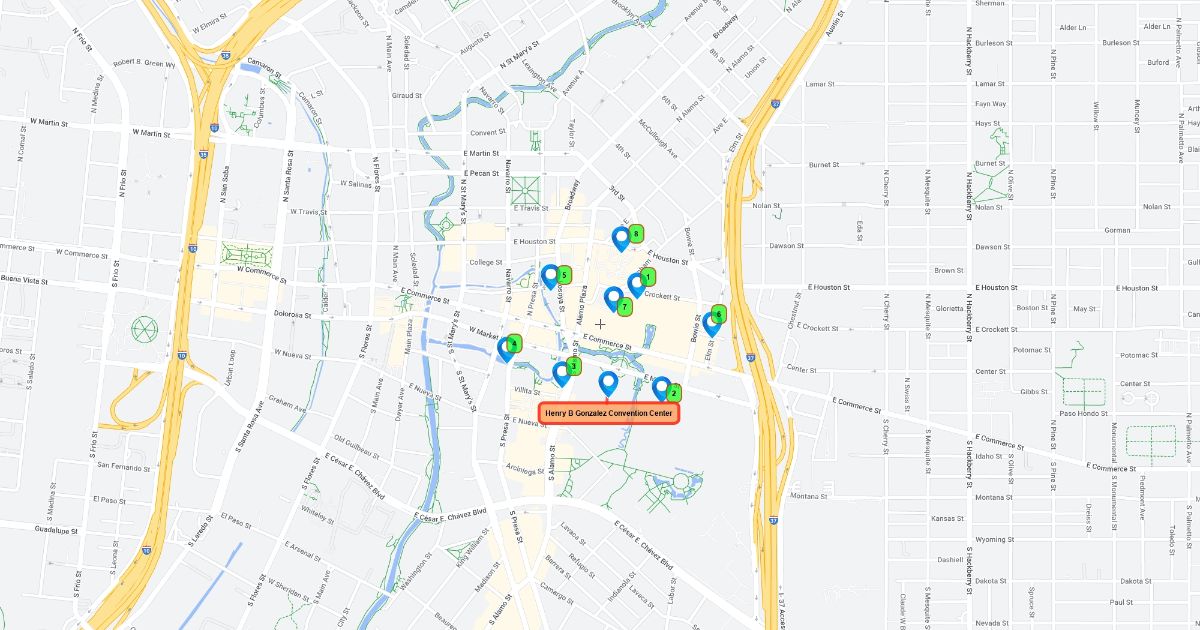Select the Henry B Gonzalez Convention Center pin
Image resolution: width=1200 pixels, height=630 pixels.
click(x=608, y=383)
